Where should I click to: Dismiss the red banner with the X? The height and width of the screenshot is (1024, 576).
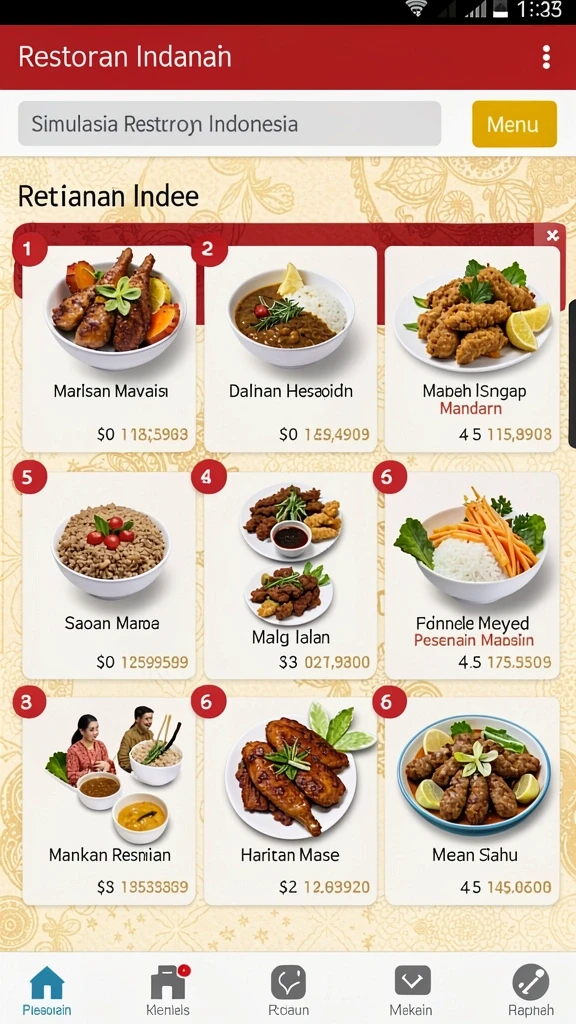click(x=552, y=236)
